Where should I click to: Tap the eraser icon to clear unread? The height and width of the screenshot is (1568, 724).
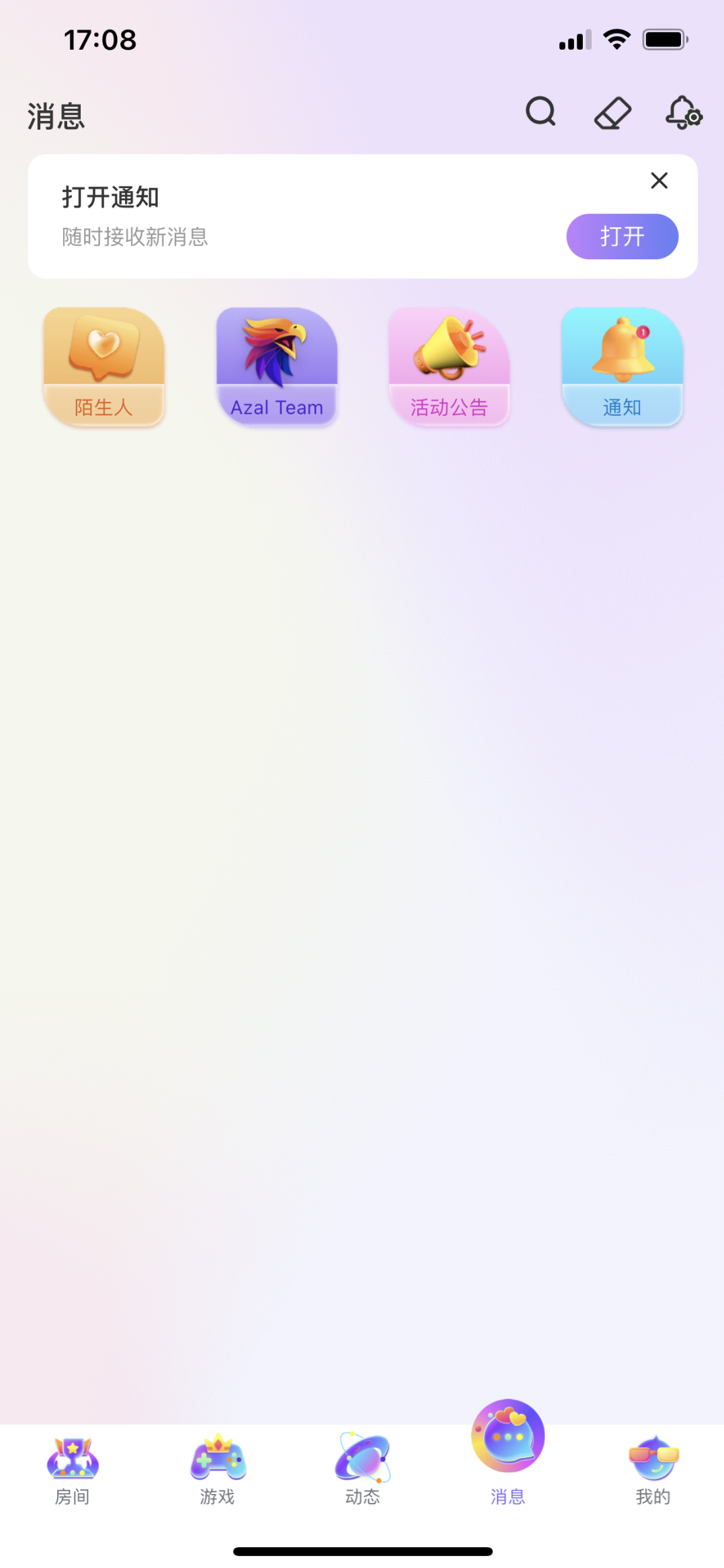612,113
